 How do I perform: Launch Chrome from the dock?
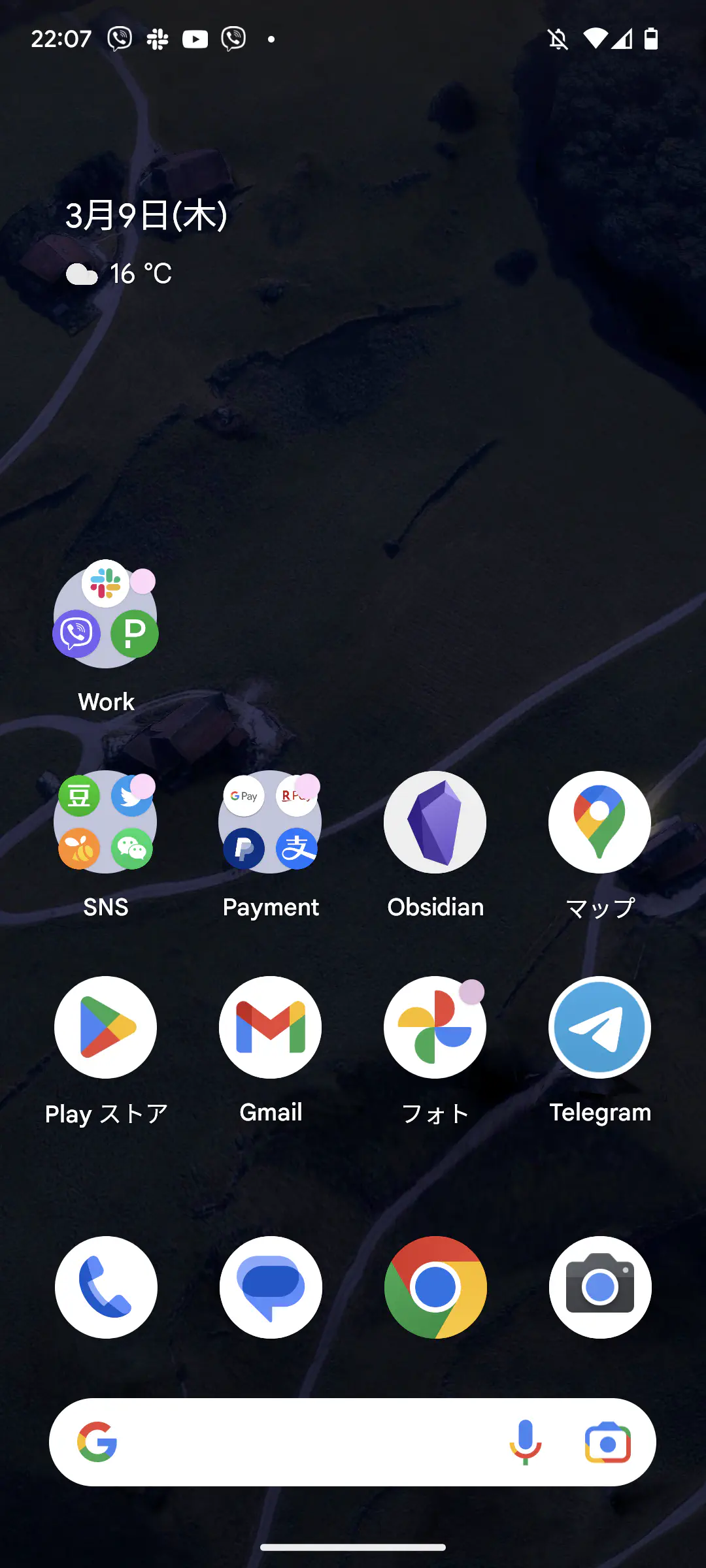435,1287
